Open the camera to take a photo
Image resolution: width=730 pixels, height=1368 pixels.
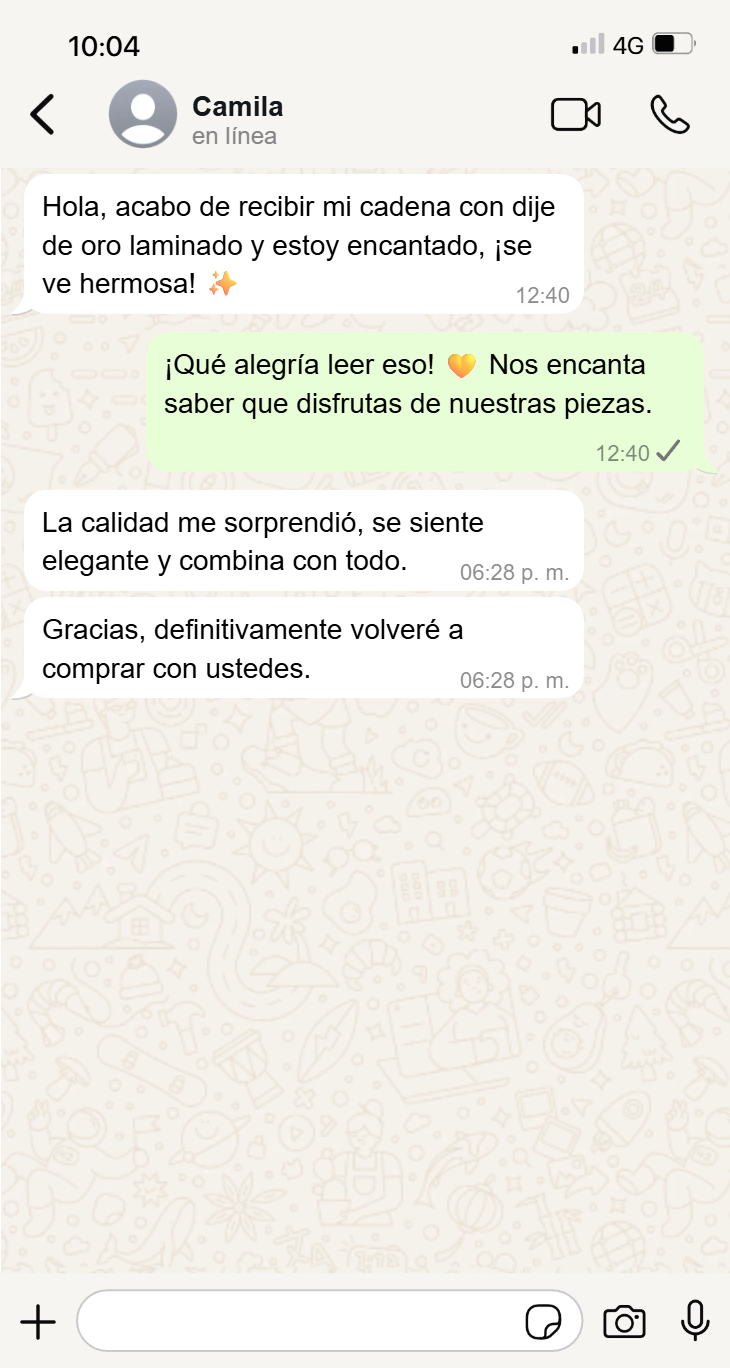[624, 1322]
